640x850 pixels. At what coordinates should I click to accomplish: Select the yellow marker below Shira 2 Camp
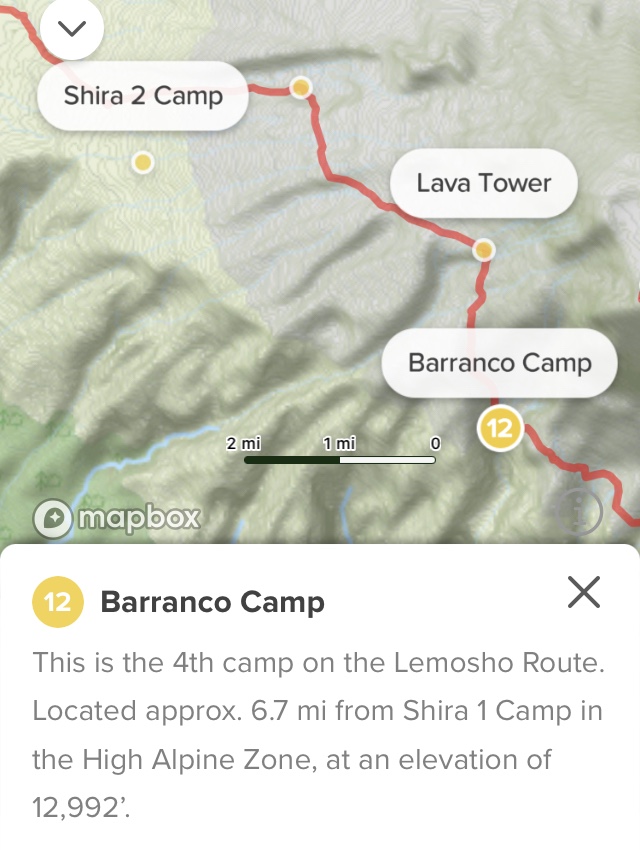pyautogui.click(x=143, y=162)
